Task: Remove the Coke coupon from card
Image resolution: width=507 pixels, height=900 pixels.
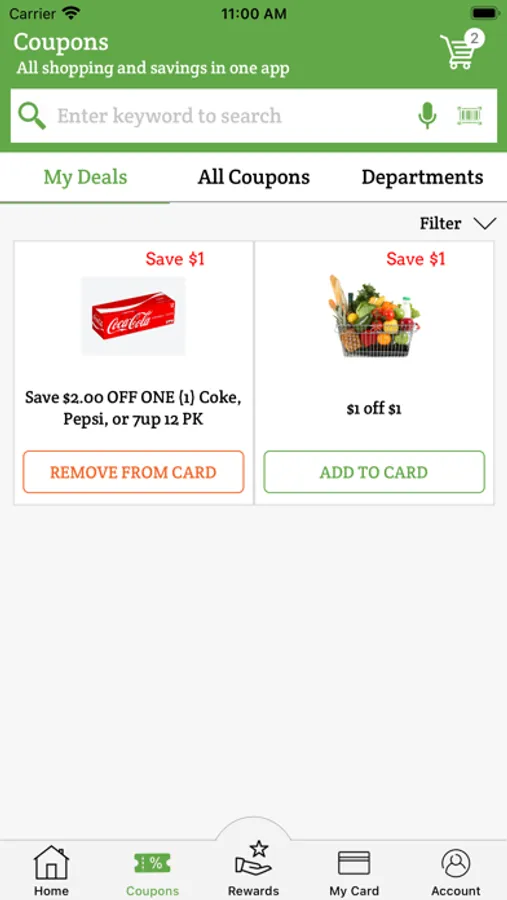Action: [x=133, y=472]
